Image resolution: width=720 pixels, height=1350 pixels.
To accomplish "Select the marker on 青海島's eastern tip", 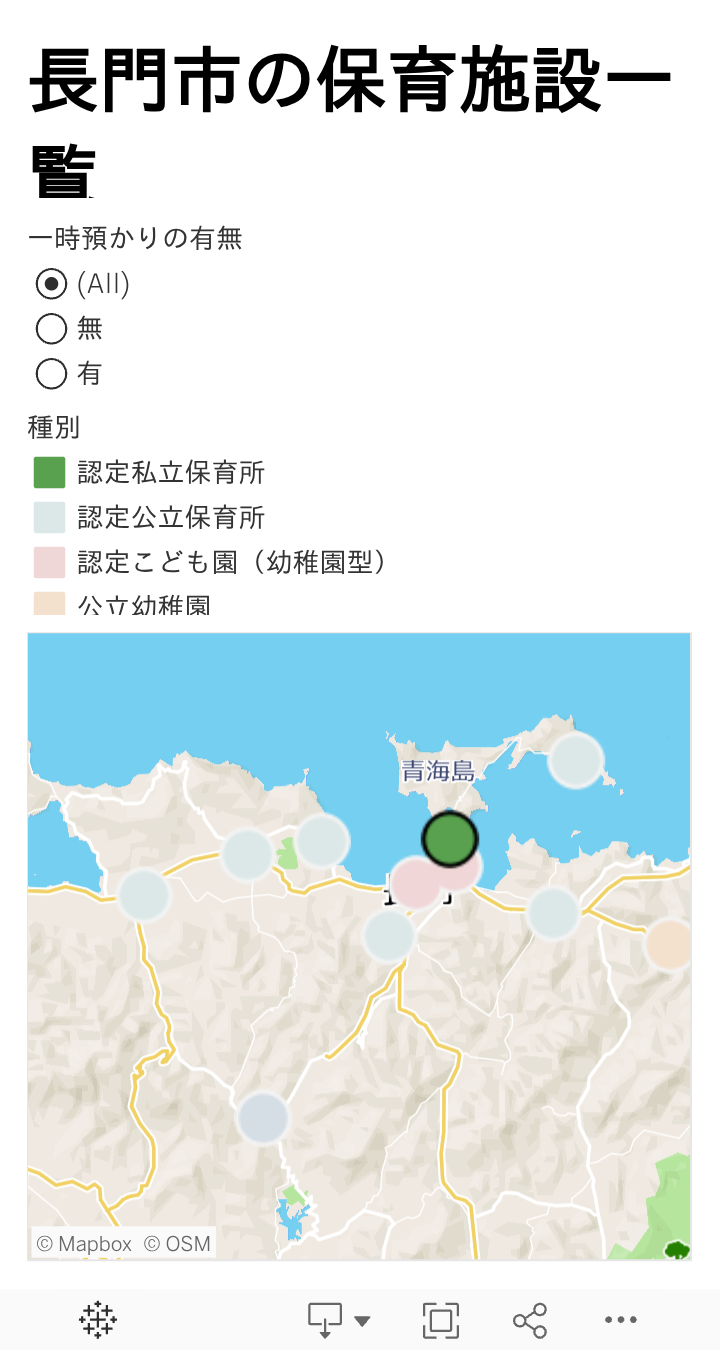I will coord(576,760).
